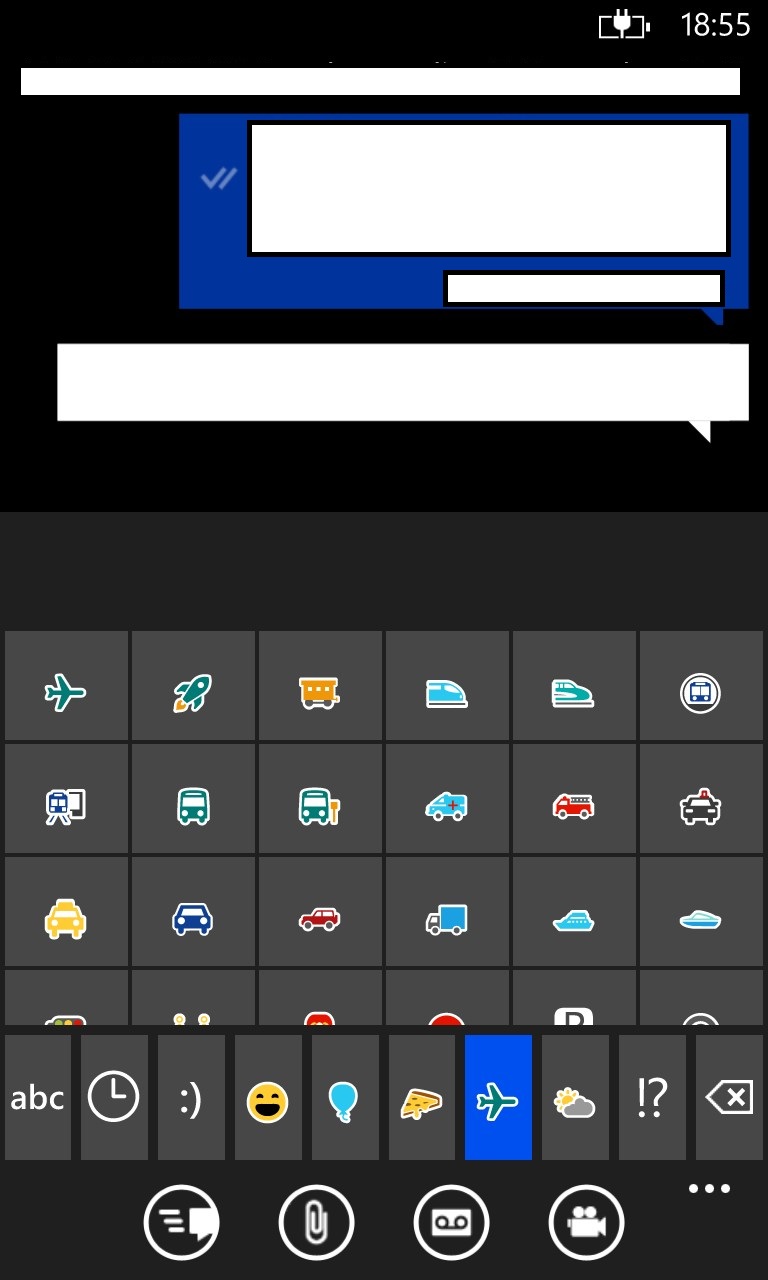Viewport: 768px width, 1280px height.
Task: Insert the yellow taxi emoji
Action: coord(66,912)
